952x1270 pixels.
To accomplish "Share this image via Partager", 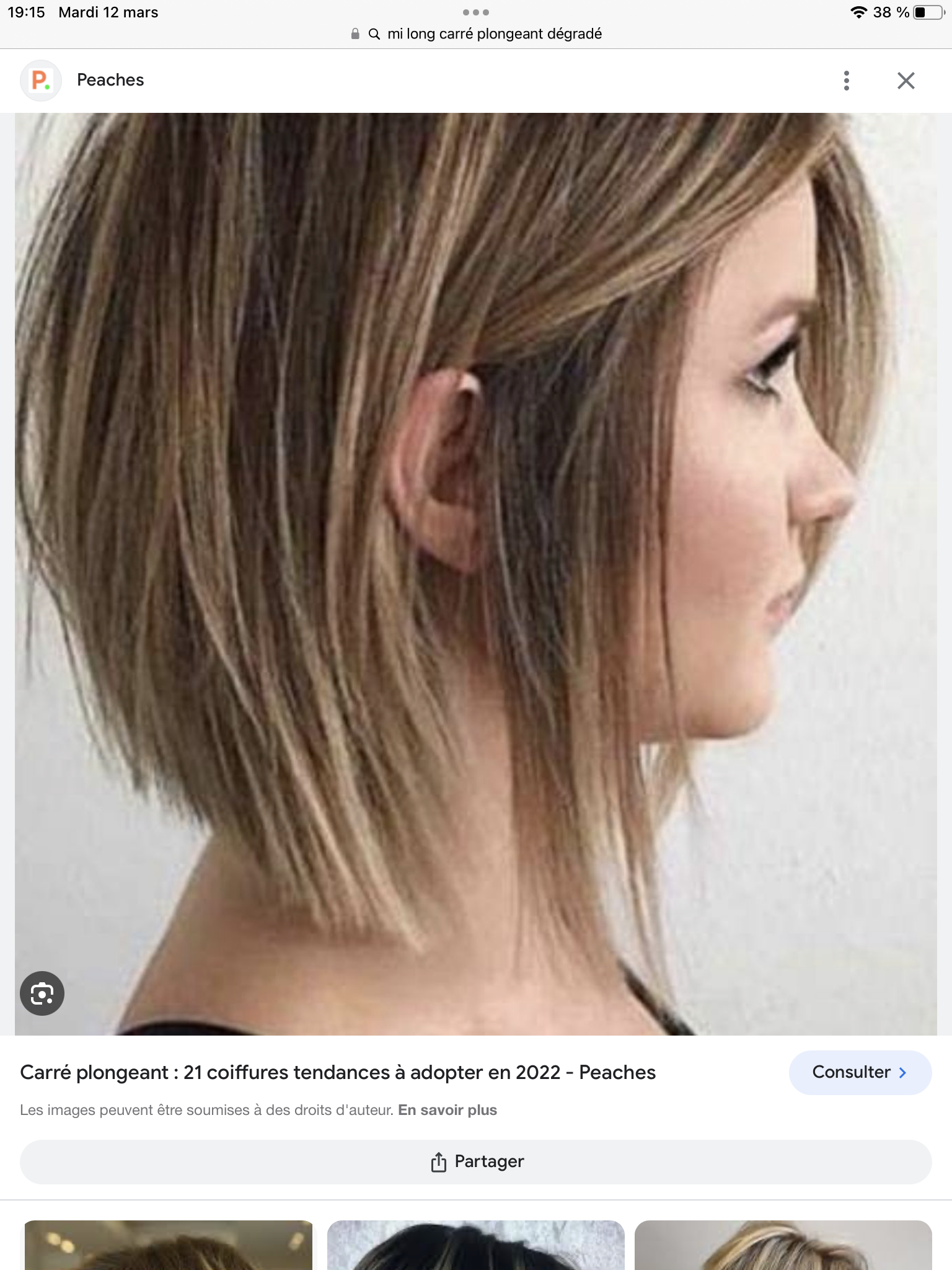I will click(x=476, y=1161).
